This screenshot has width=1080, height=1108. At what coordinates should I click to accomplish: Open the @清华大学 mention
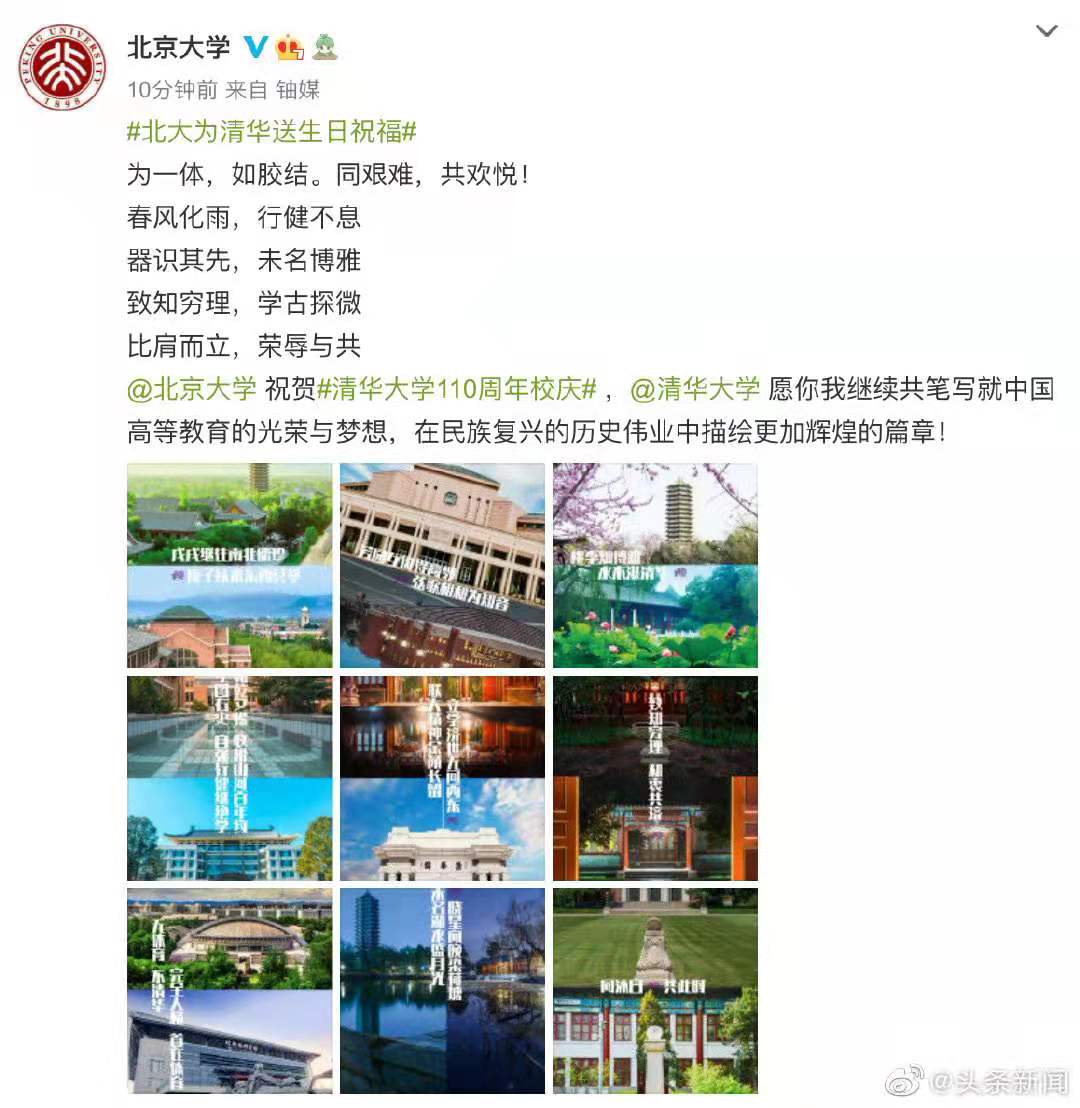pyautogui.click(x=695, y=389)
